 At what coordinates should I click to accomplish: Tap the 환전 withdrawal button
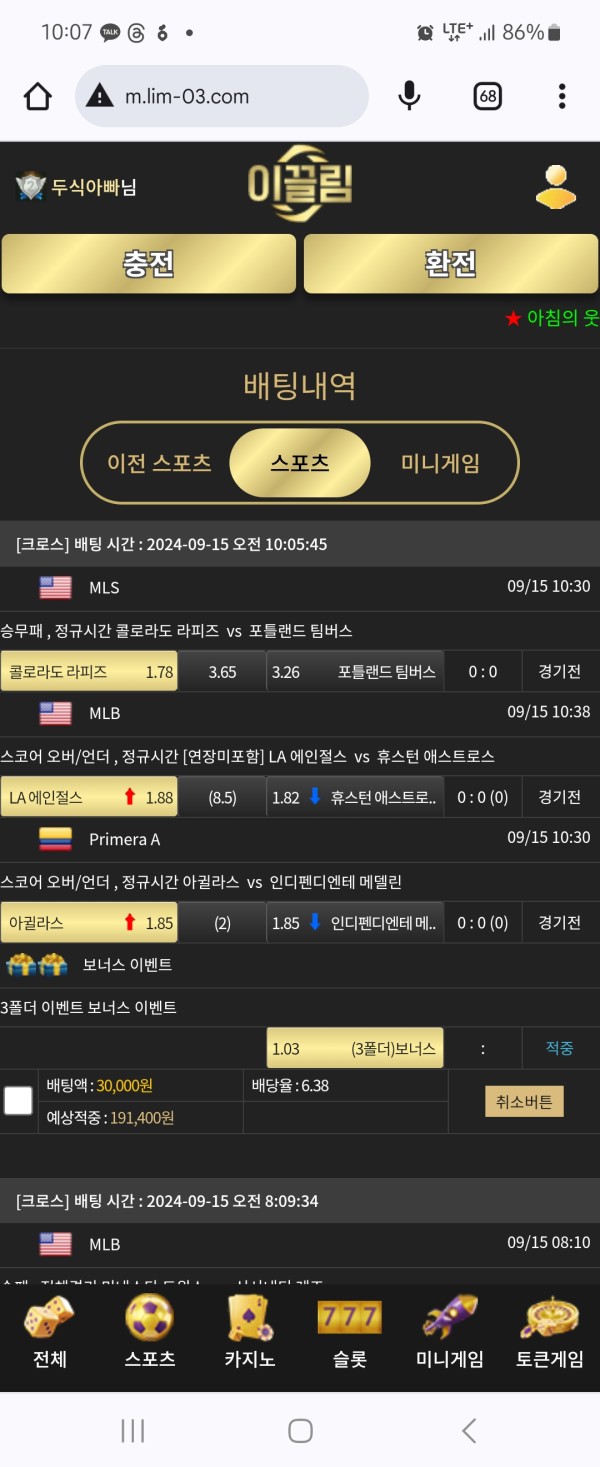450,264
